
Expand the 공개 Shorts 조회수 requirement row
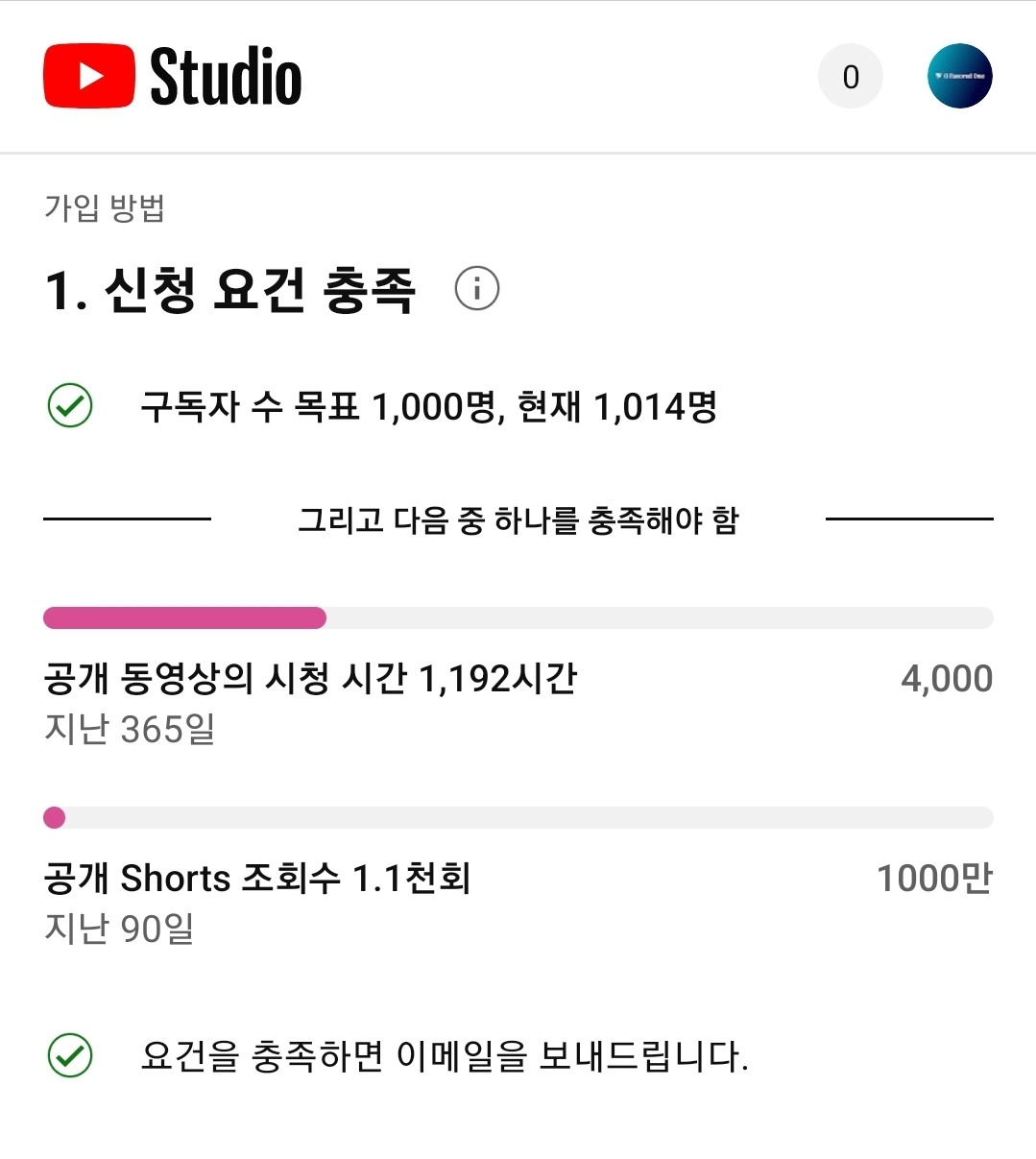click(256, 878)
